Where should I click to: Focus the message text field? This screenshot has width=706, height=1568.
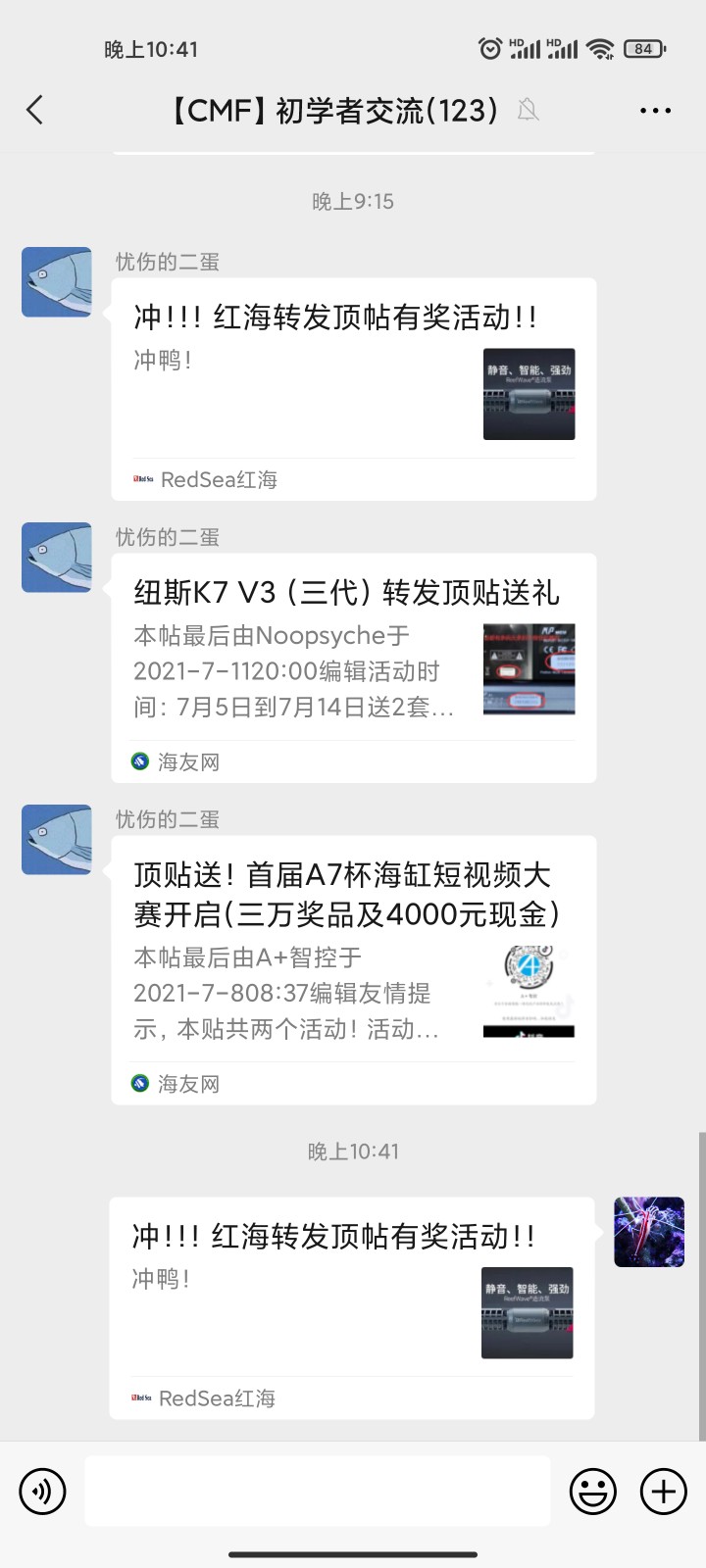click(317, 1492)
